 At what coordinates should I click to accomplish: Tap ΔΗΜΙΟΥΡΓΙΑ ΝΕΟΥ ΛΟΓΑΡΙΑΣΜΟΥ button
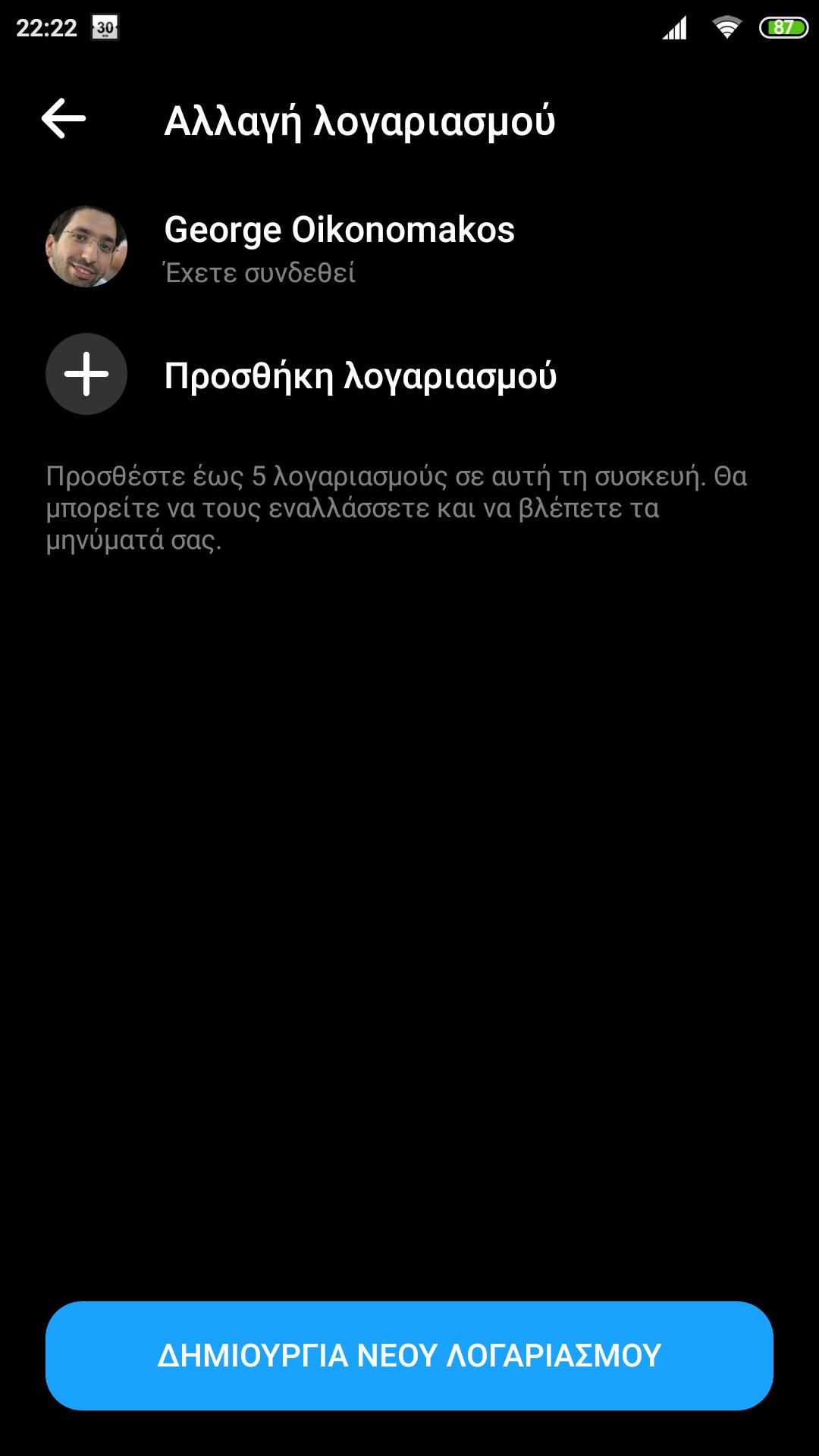pos(409,1356)
